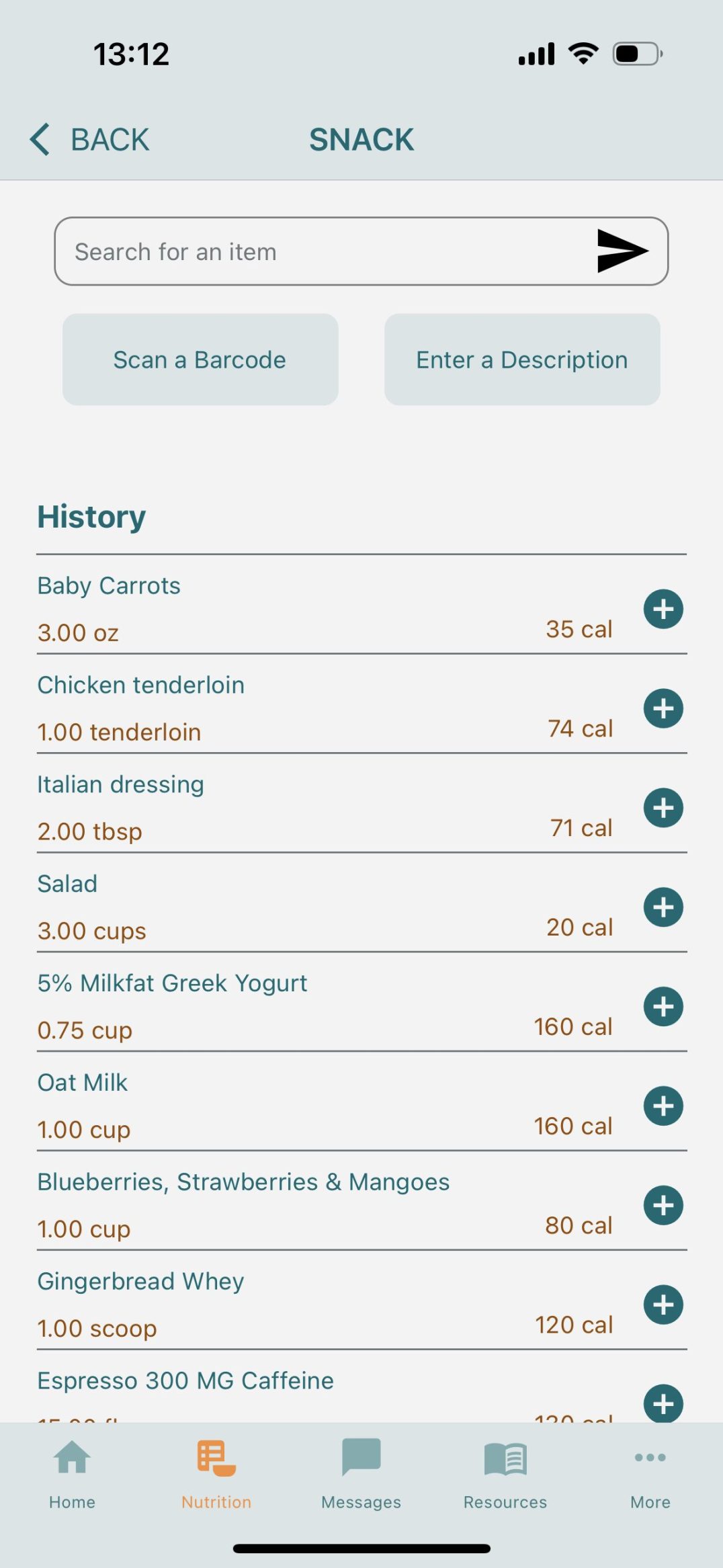
Task: Add 5% Milkfat Greek Yogurt plus icon
Action: (x=663, y=1006)
